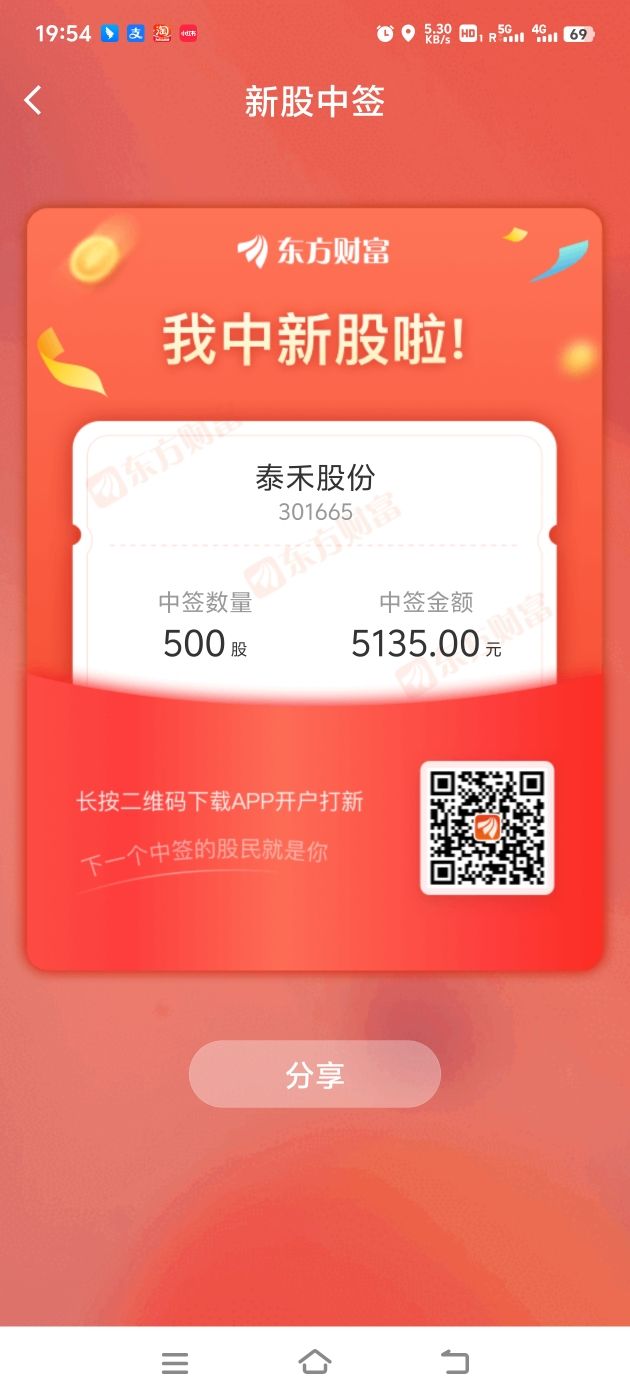Image resolution: width=630 pixels, height=1400 pixels.
Task: Open recent apps from navigation bar
Action: click(x=175, y=1362)
